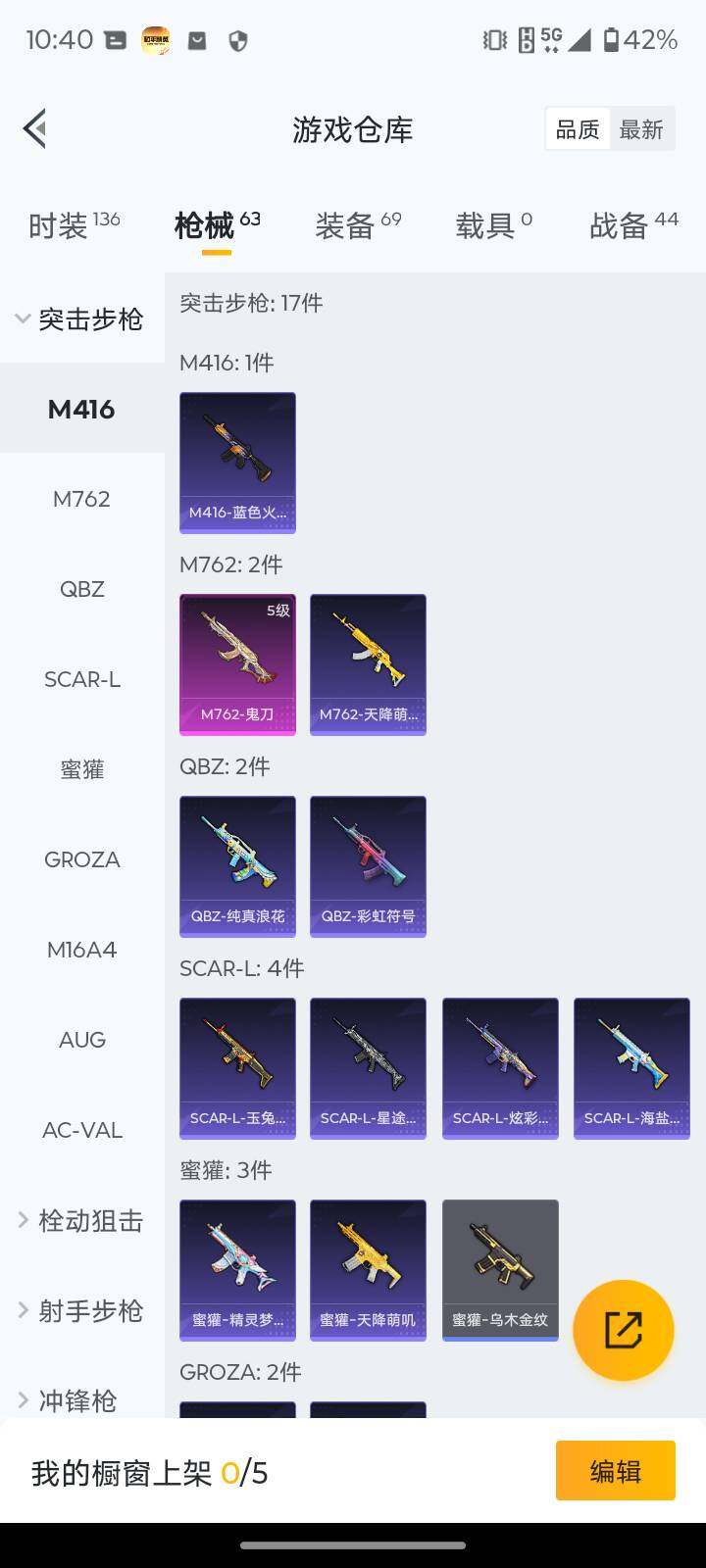
Task: Go back using the top-left arrow
Action: [x=35, y=128]
